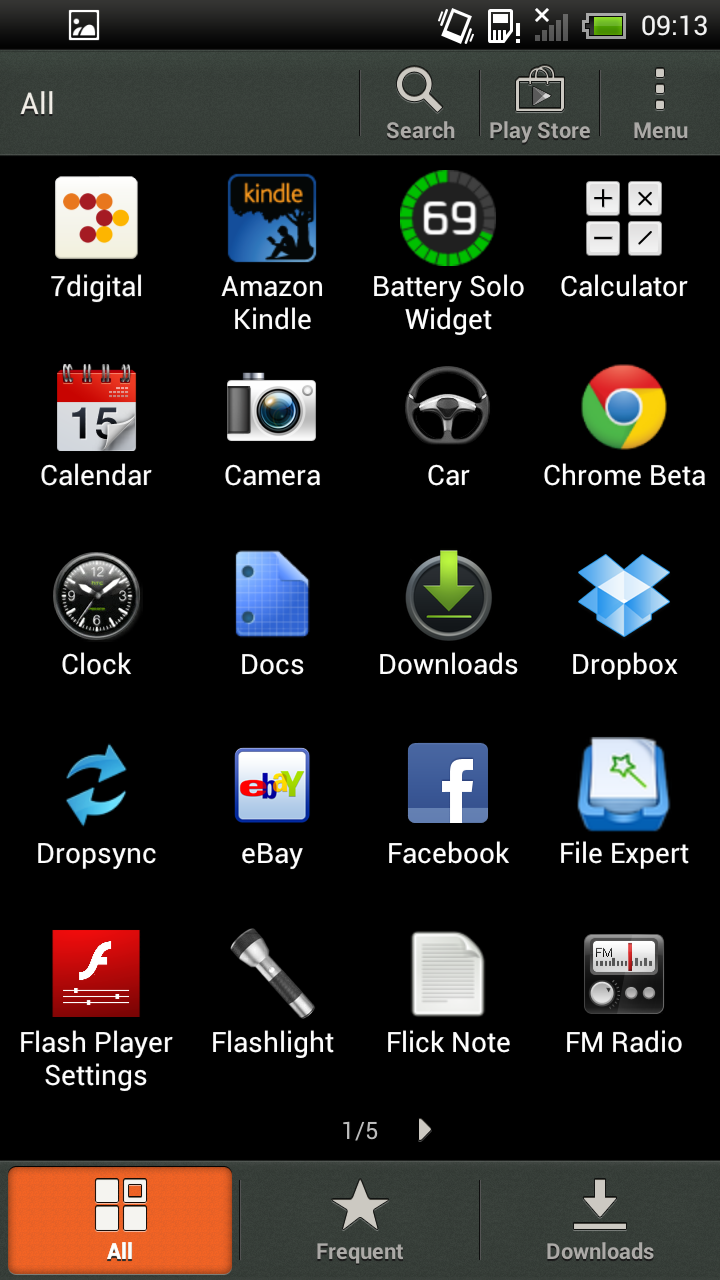Screen dimensions: 720x1280
Task: Open the Clock app
Action: [x=96, y=616]
